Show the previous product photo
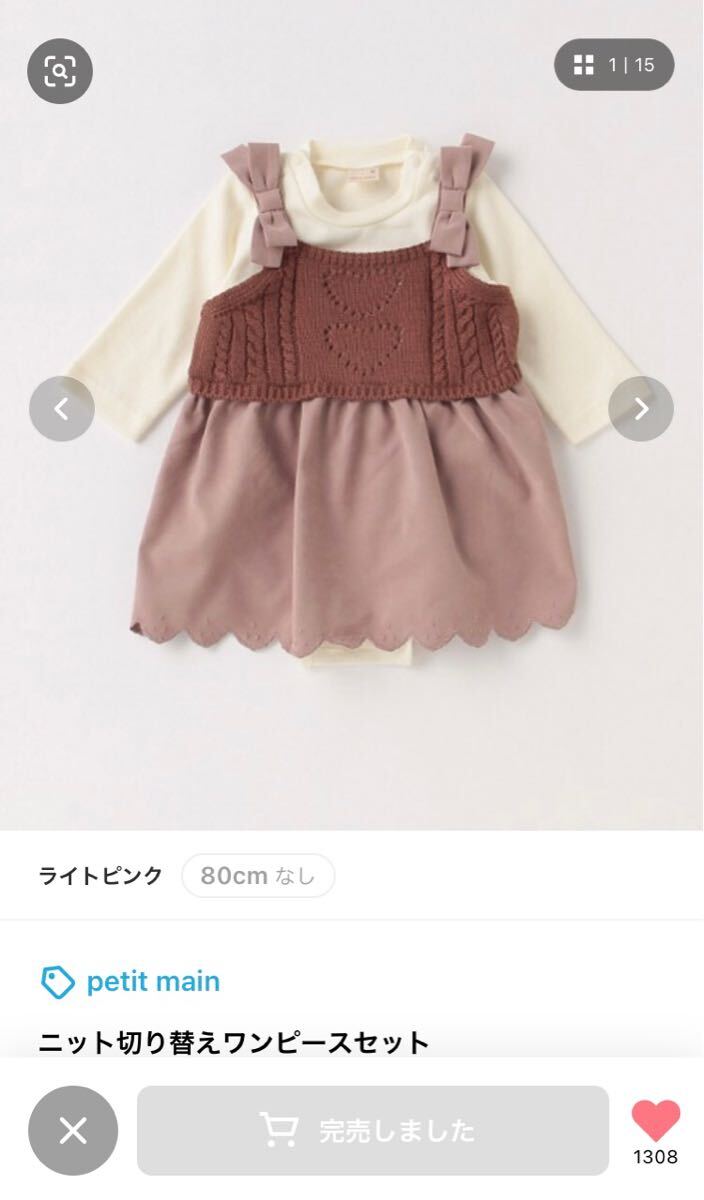Viewport: 704px width, 1200px height. click(x=61, y=408)
